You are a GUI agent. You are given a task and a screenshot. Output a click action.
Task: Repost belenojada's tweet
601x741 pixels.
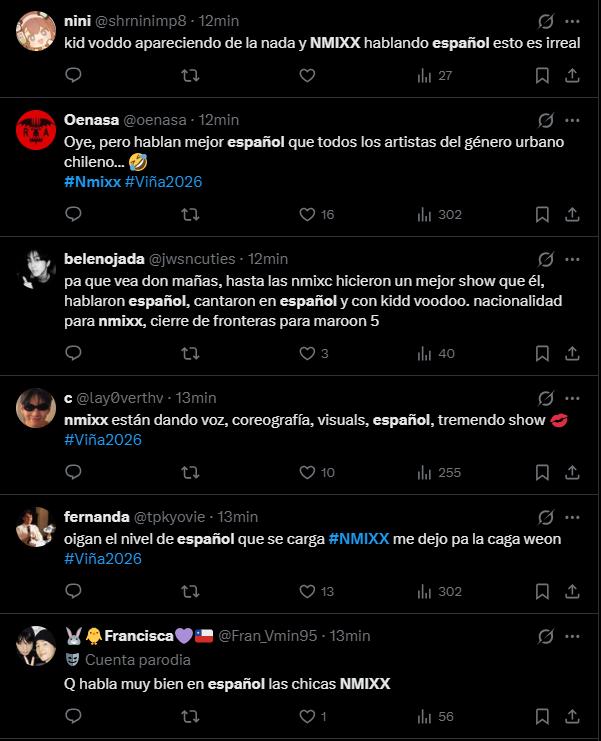pyautogui.click(x=190, y=353)
